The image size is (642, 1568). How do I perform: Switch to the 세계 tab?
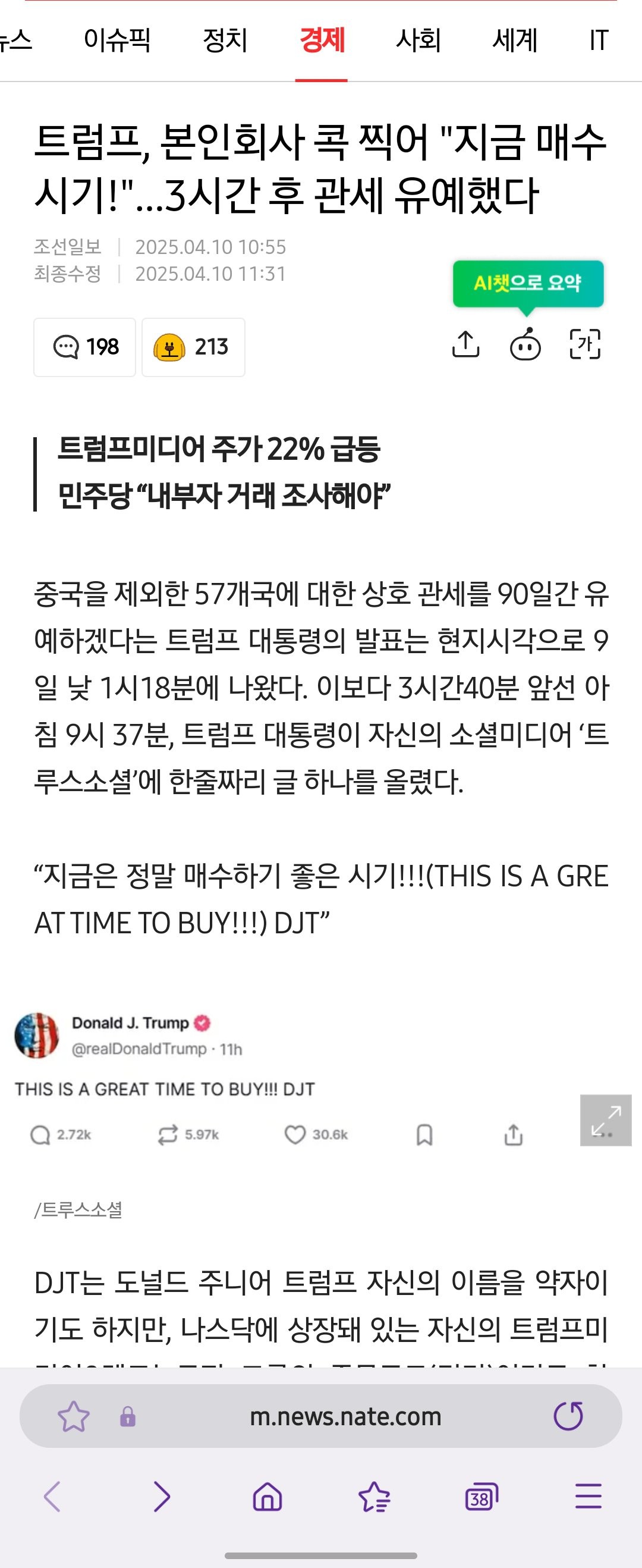[x=514, y=41]
